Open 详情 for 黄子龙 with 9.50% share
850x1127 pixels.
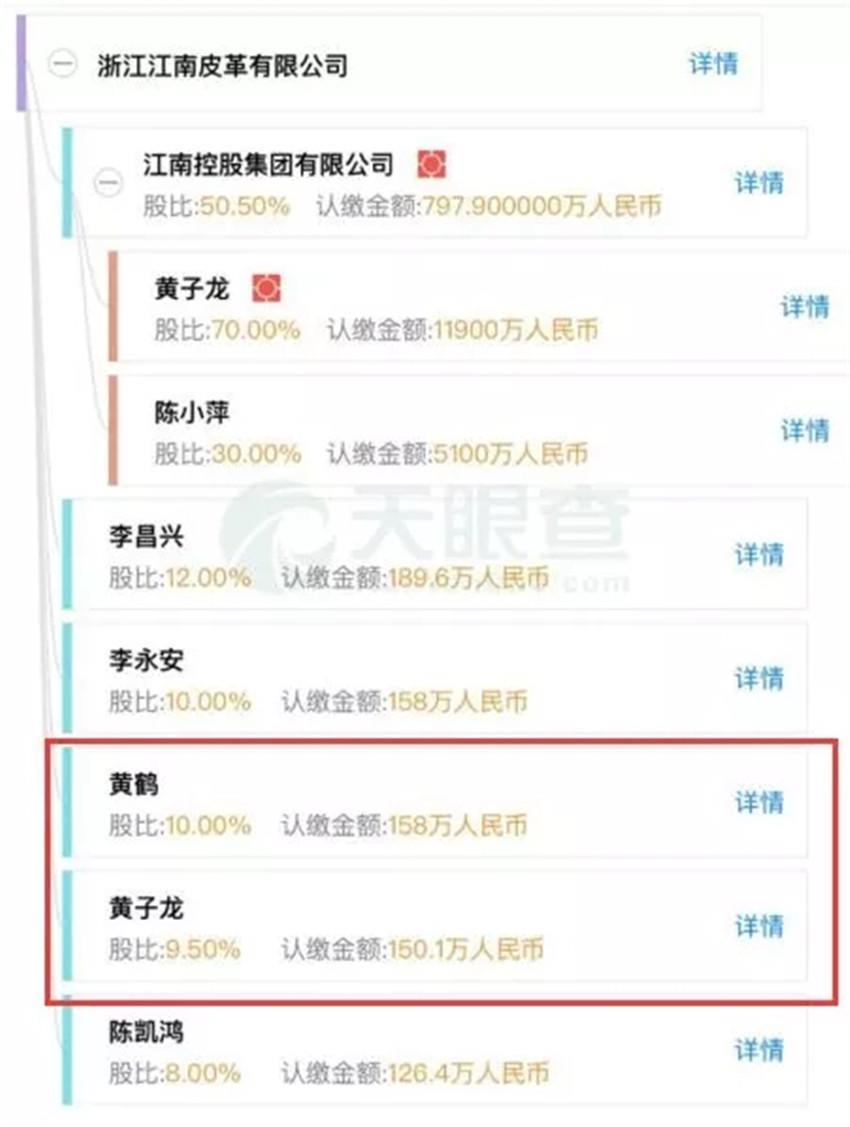[759, 926]
